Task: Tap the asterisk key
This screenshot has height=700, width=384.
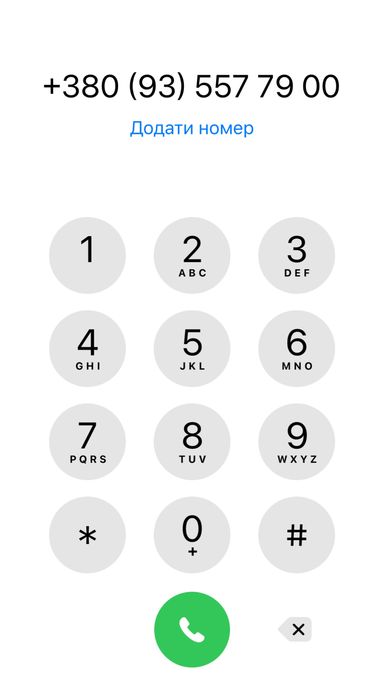Action: [88, 535]
